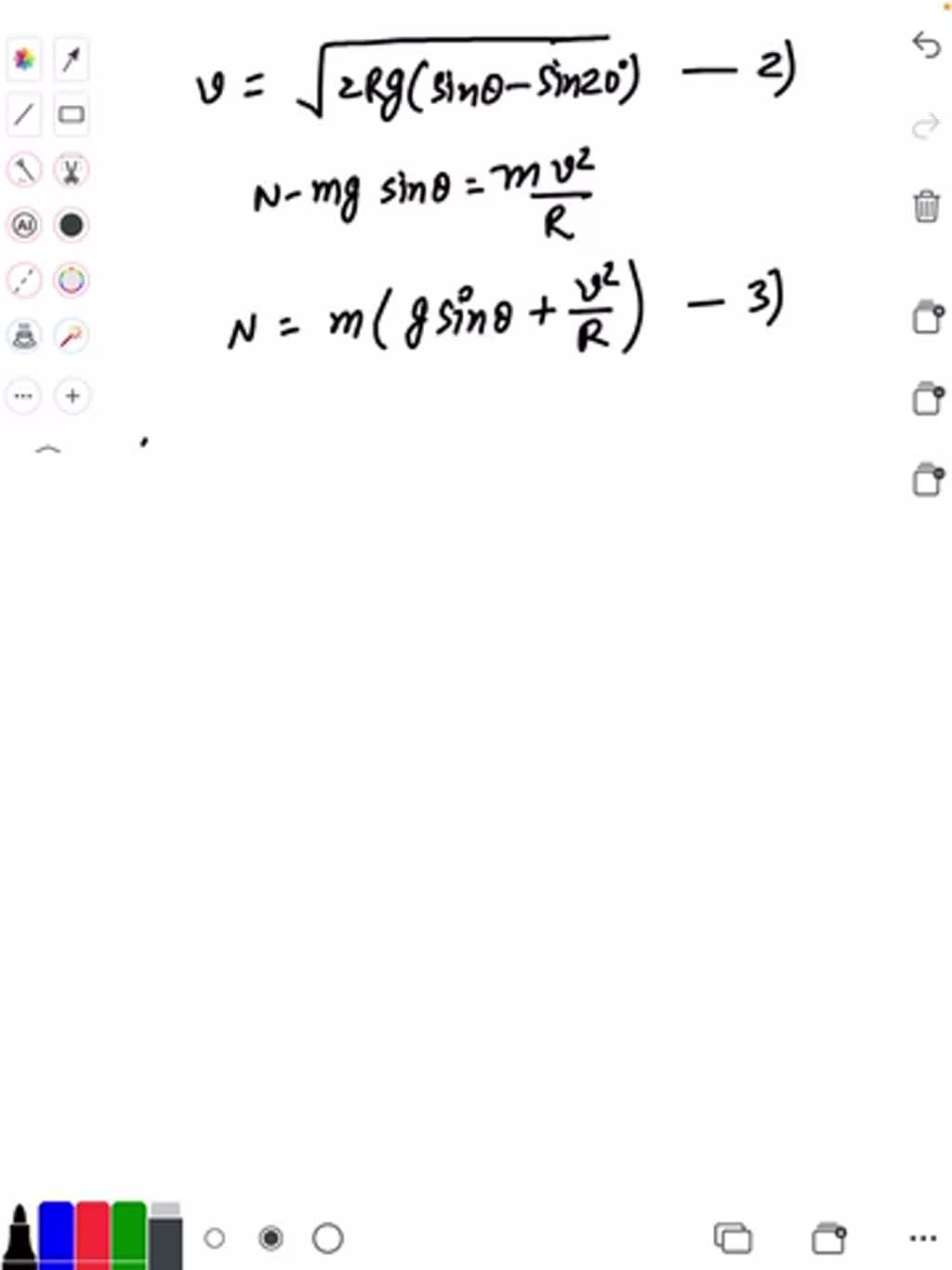The image size is (952, 1270).
Task: Select the AI assistant tool
Action: tap(24, 225)
